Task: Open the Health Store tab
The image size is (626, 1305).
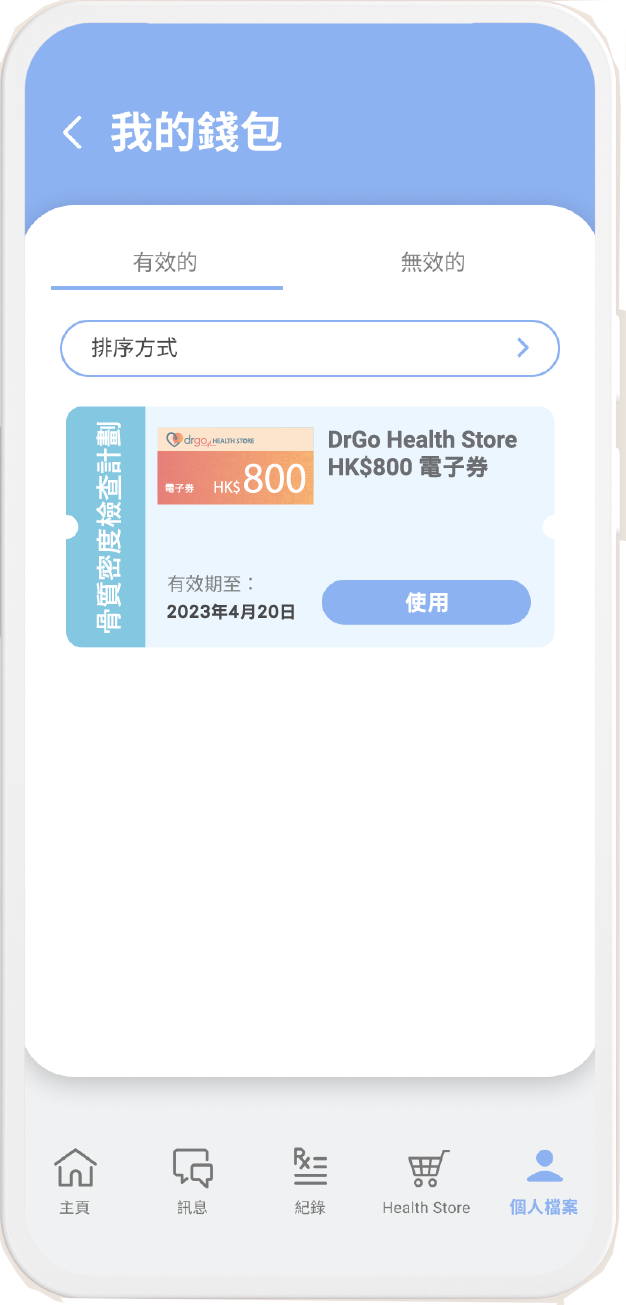Action: click(426, 1181)
